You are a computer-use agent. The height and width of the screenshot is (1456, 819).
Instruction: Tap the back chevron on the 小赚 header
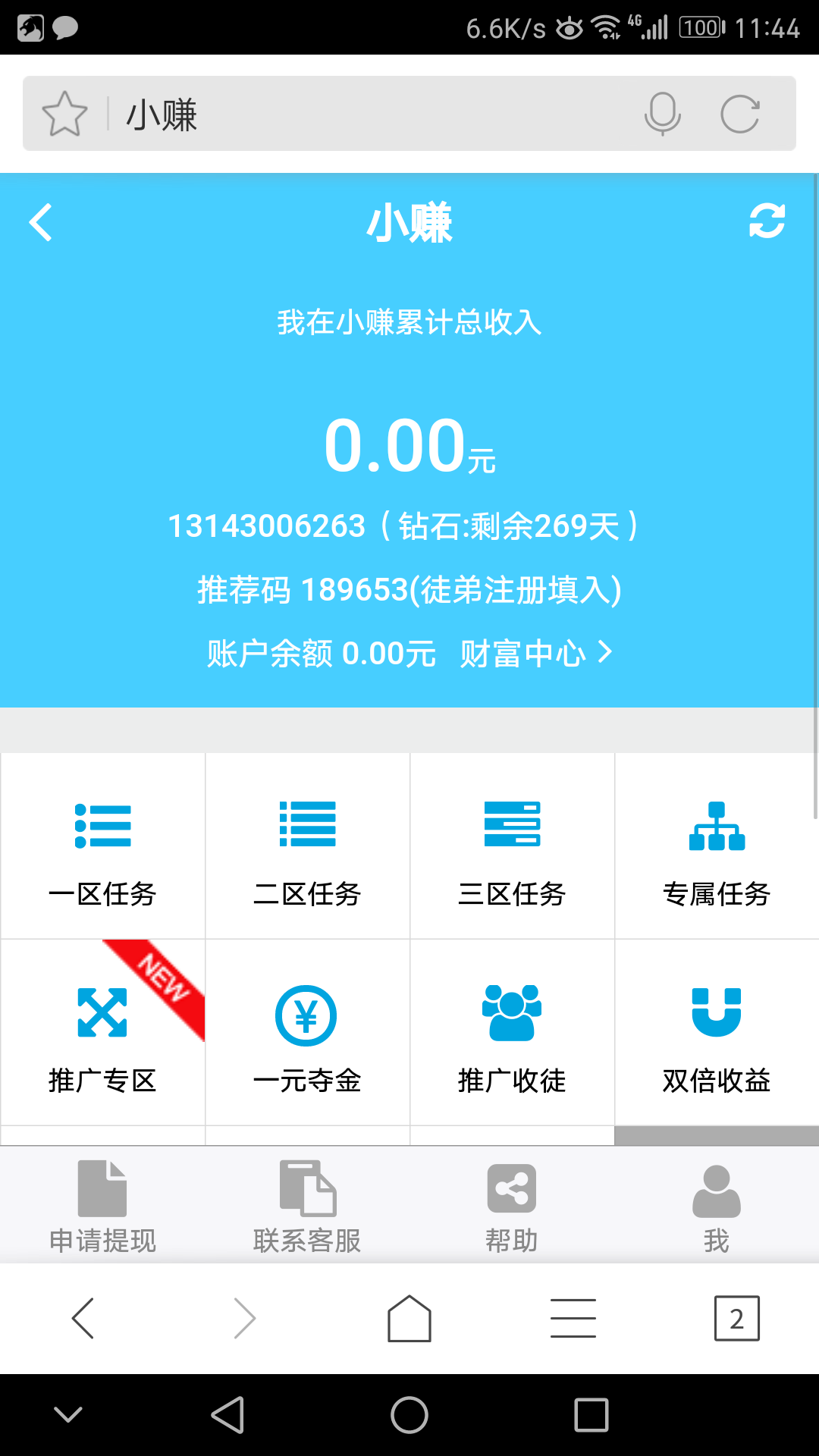(x=41, y=222)
